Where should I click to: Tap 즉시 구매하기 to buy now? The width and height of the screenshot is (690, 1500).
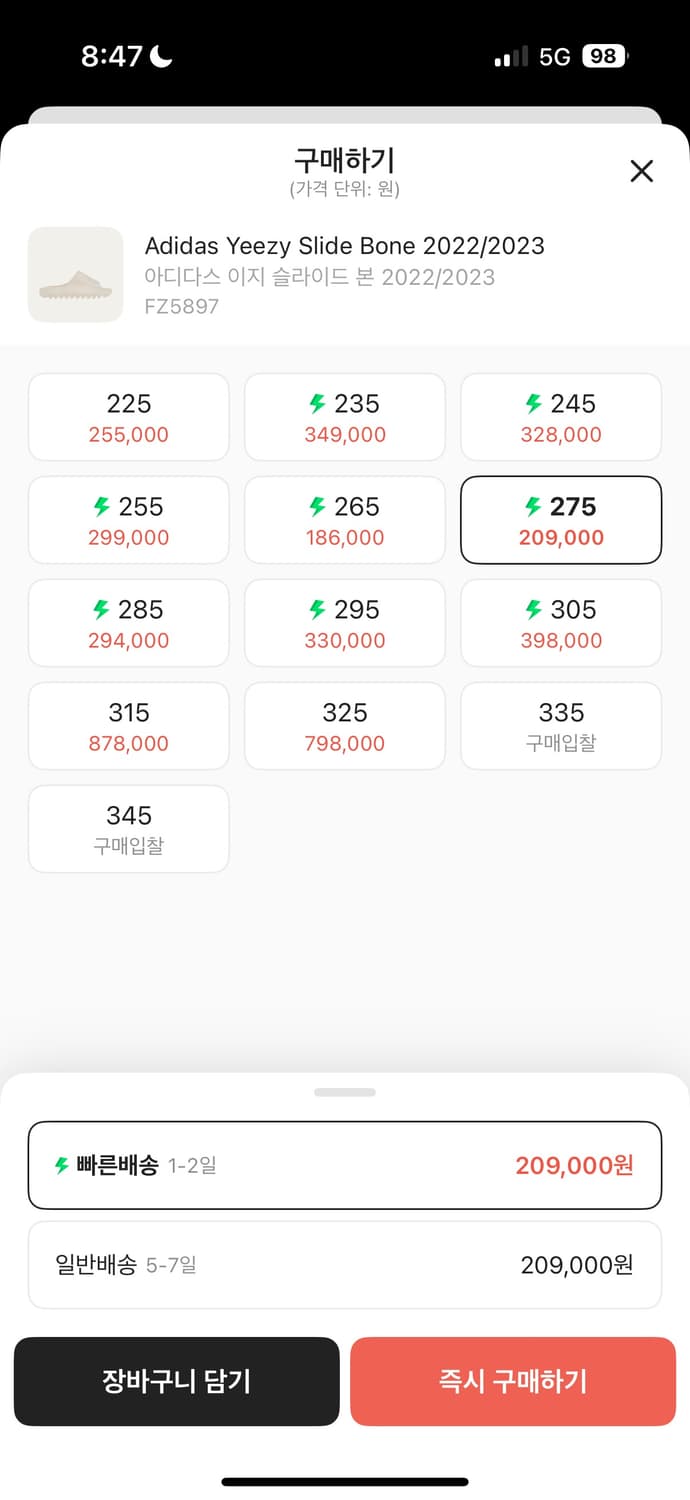(x=513, y=1381)
